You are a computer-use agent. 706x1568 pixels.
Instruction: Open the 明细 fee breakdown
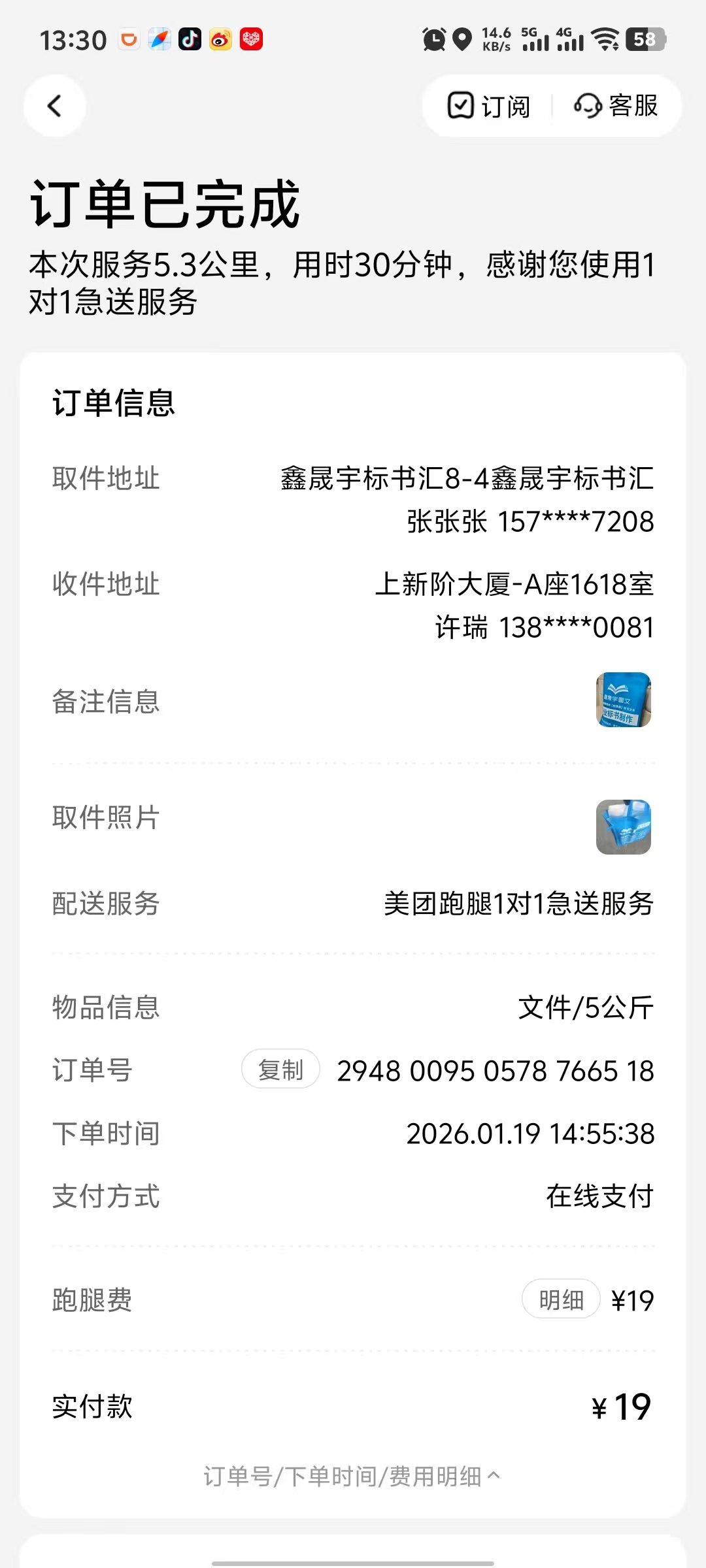(x=561, y=1300)
